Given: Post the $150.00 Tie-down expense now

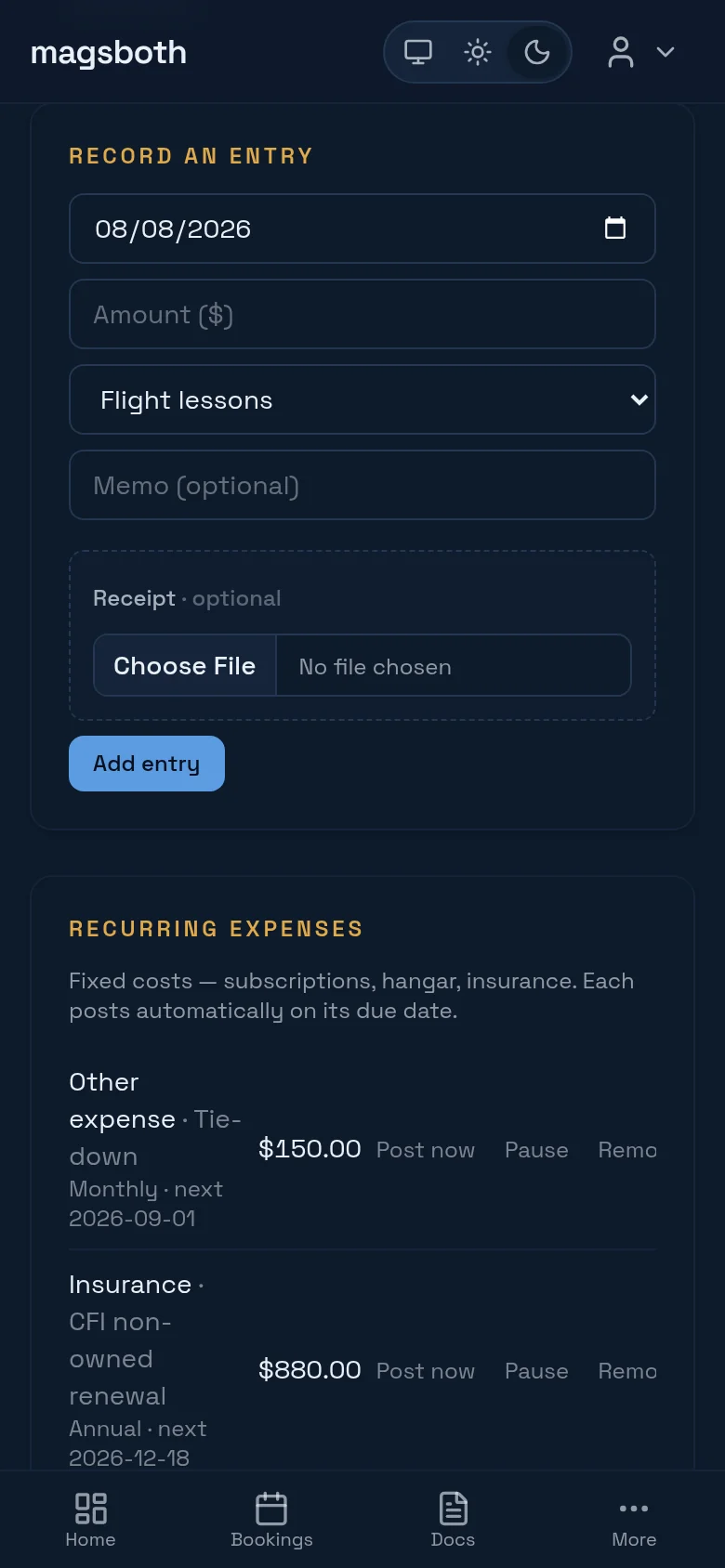Looking at the screenshot, I should tap(426, 1150).
